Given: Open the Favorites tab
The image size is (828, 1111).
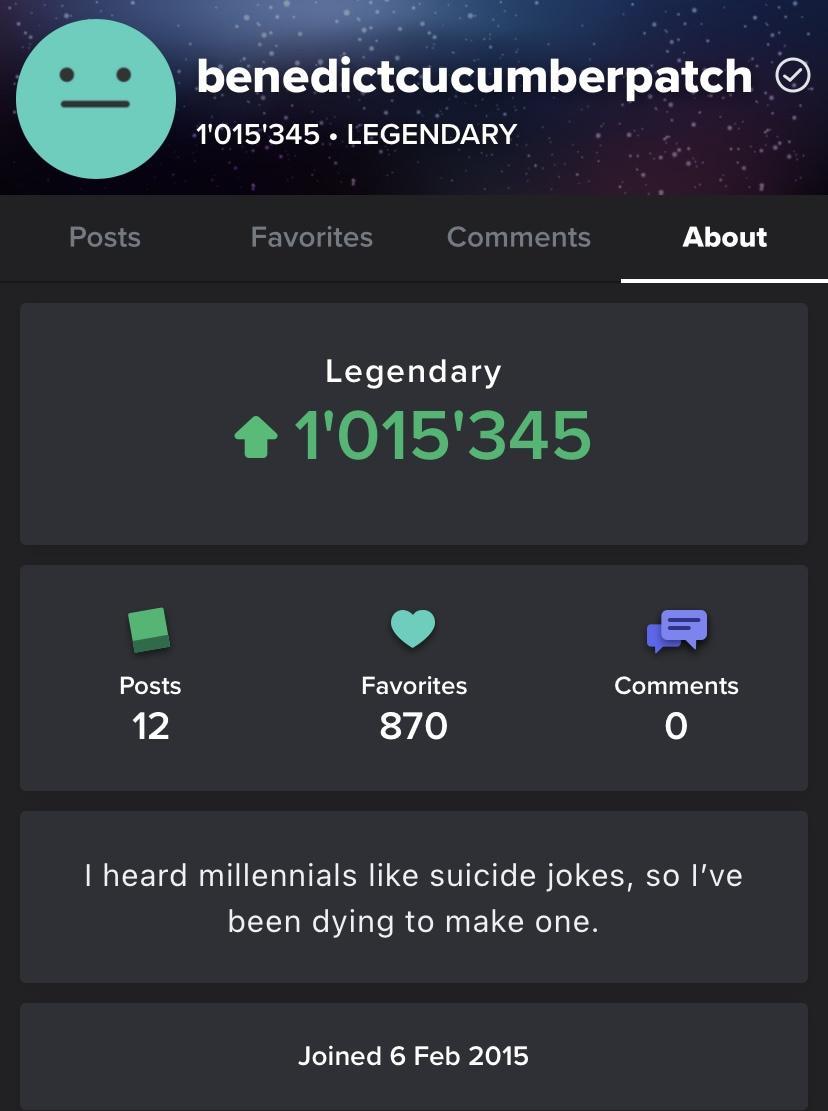Looking at the screenshot, I should point(311,237).
